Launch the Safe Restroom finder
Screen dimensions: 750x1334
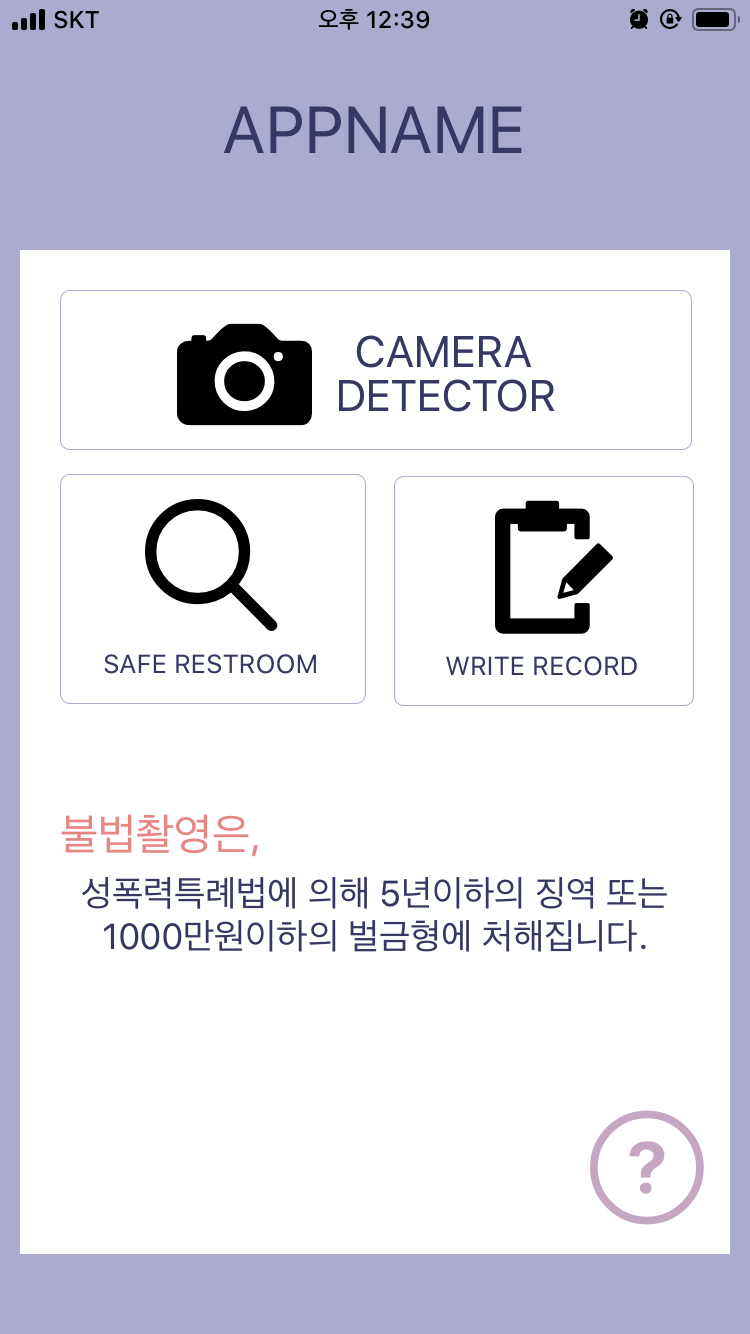point(213,588)
